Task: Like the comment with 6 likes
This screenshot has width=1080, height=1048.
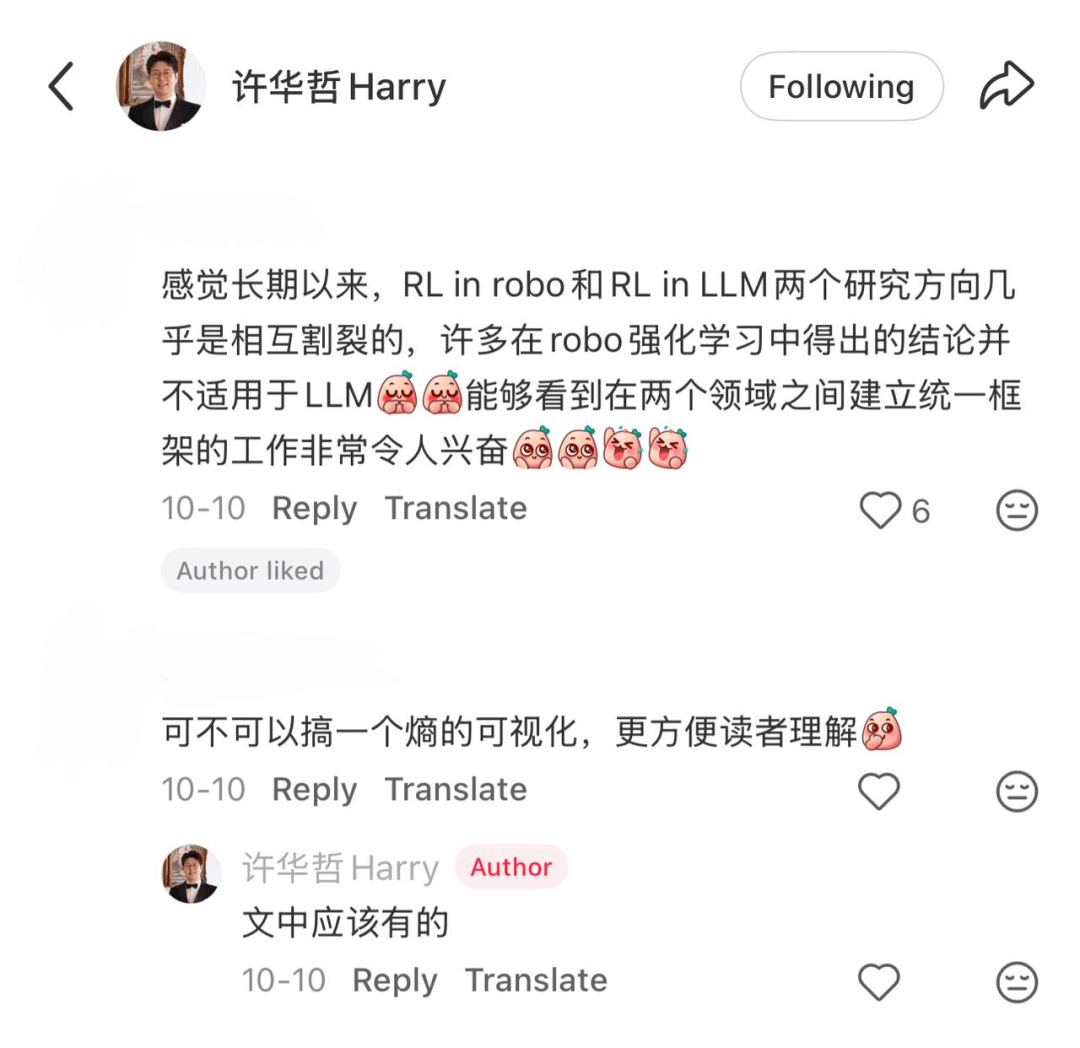Action: coord(880,511)
